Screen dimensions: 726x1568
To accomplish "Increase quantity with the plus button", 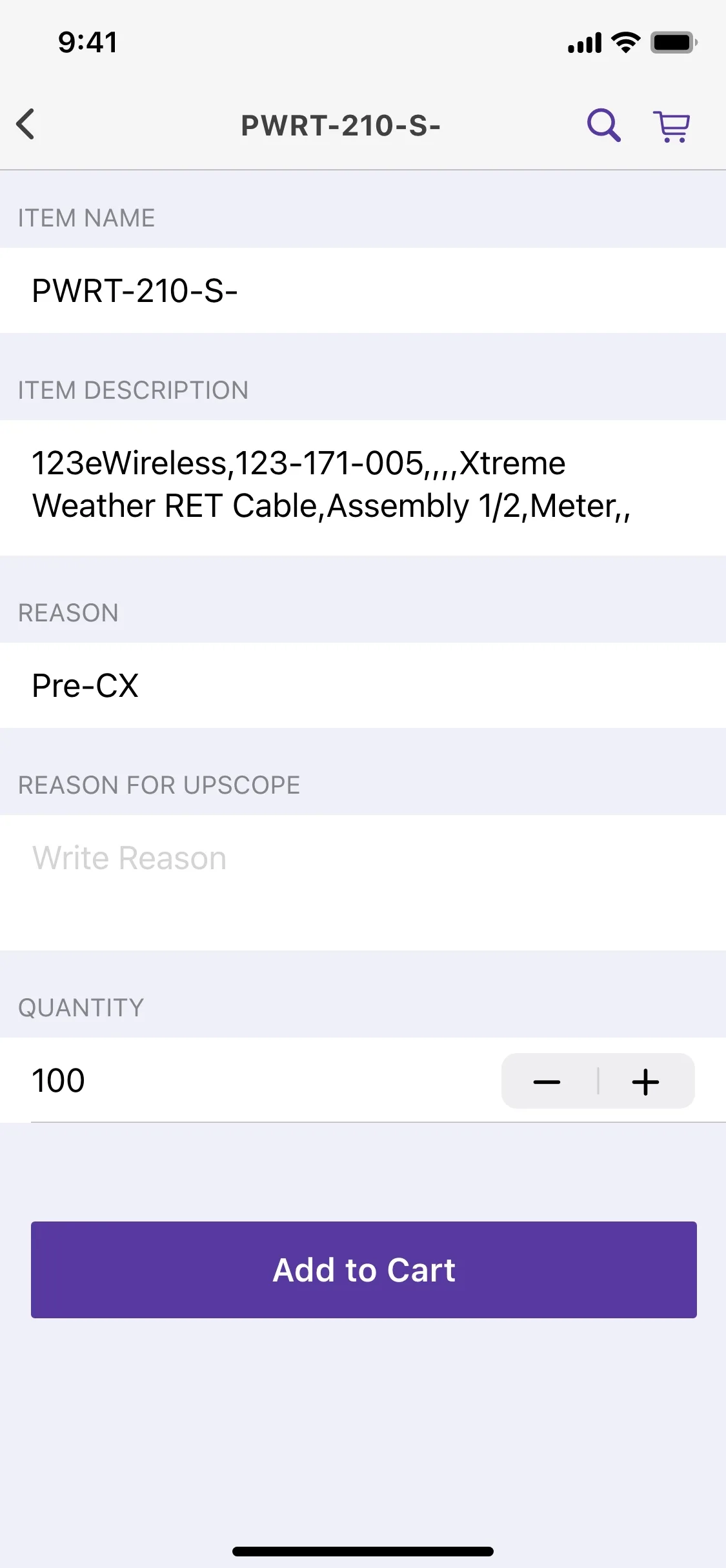I will (646, 1081).
